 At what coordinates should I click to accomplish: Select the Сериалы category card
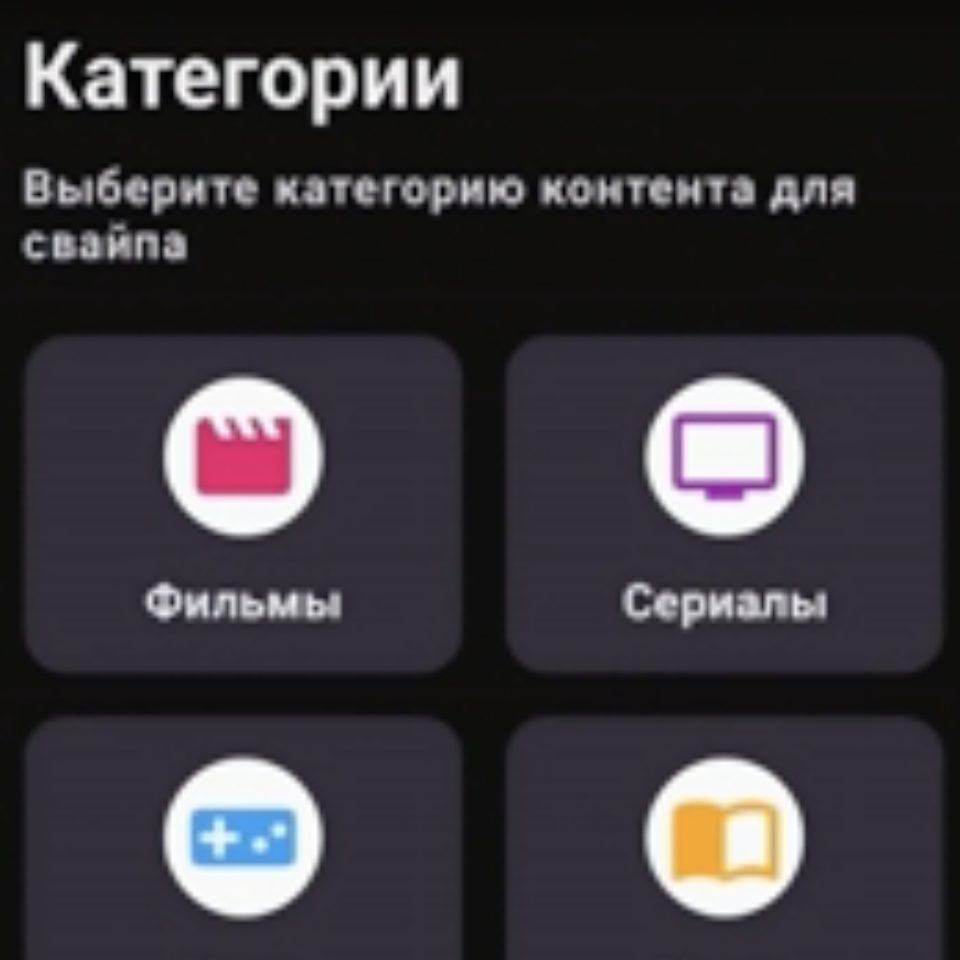tap(724, 505)
